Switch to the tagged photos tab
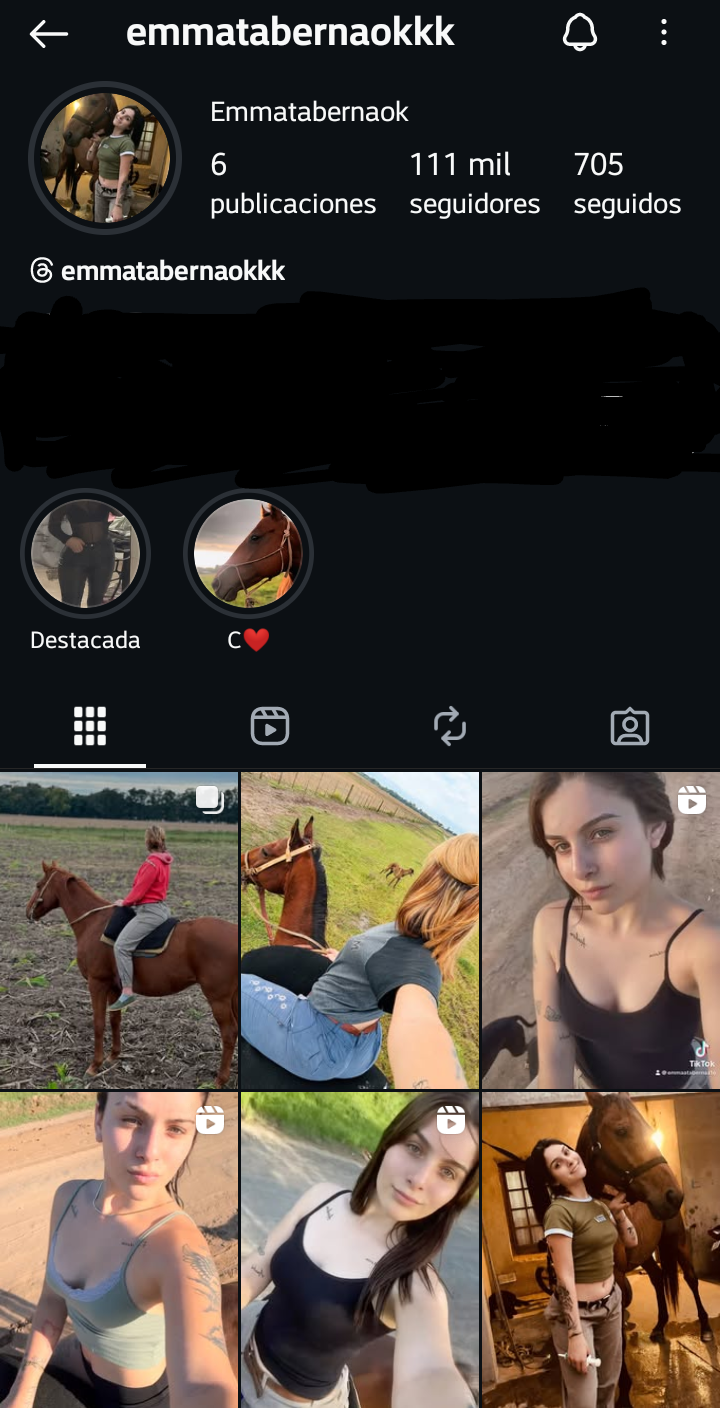The height and width of the screenshot is (1408, 720). coord(630,726)
